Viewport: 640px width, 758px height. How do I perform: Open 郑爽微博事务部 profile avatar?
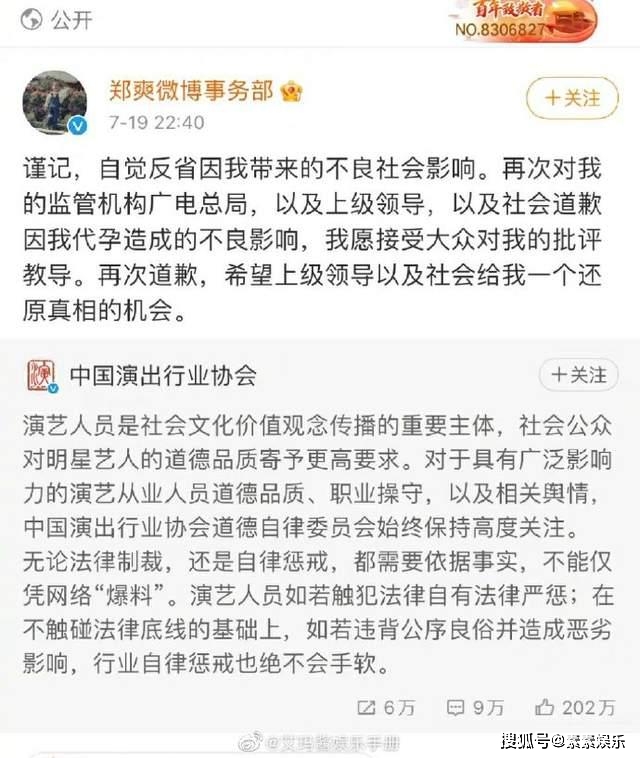pos(55,102)
